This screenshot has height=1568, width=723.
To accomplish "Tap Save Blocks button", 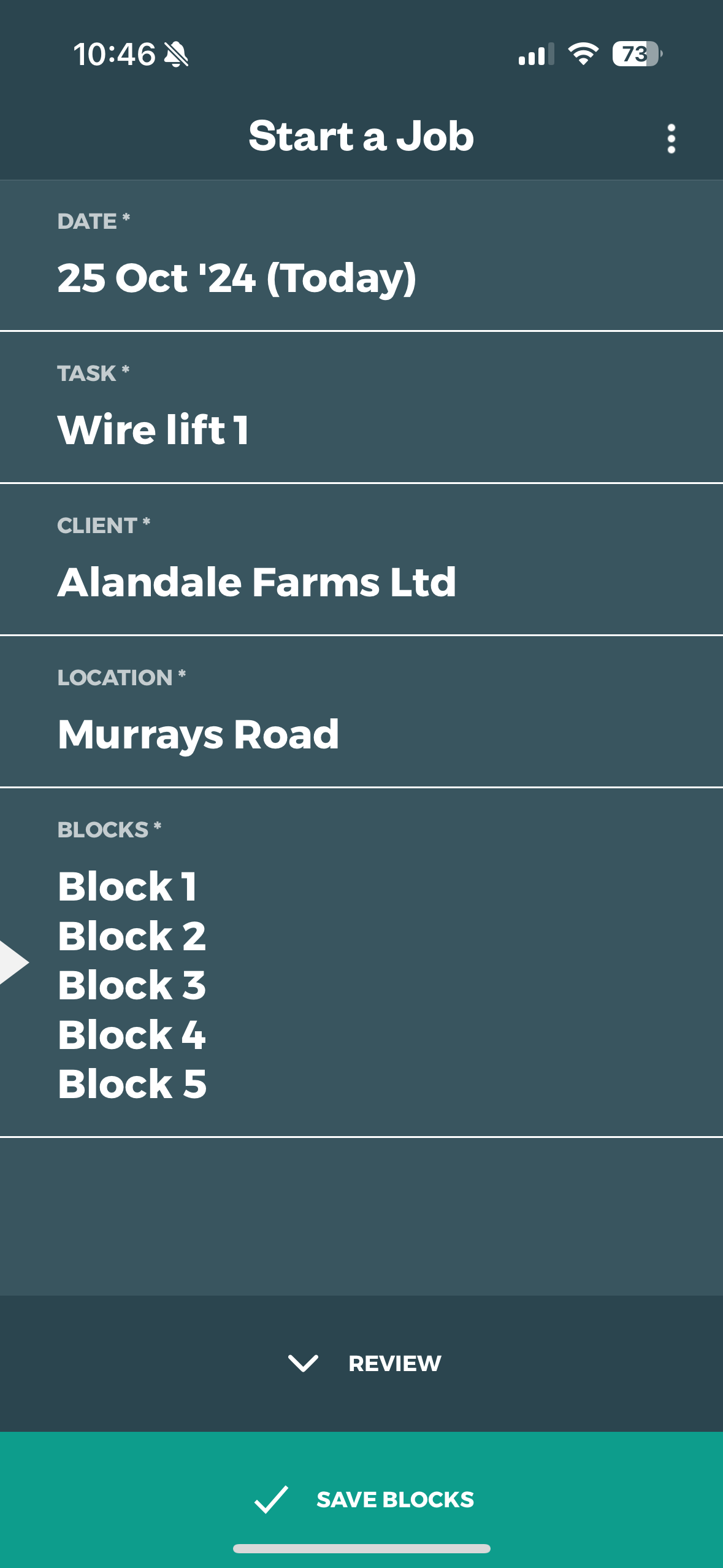I will pyautogui.click(x=364, y=1499).
